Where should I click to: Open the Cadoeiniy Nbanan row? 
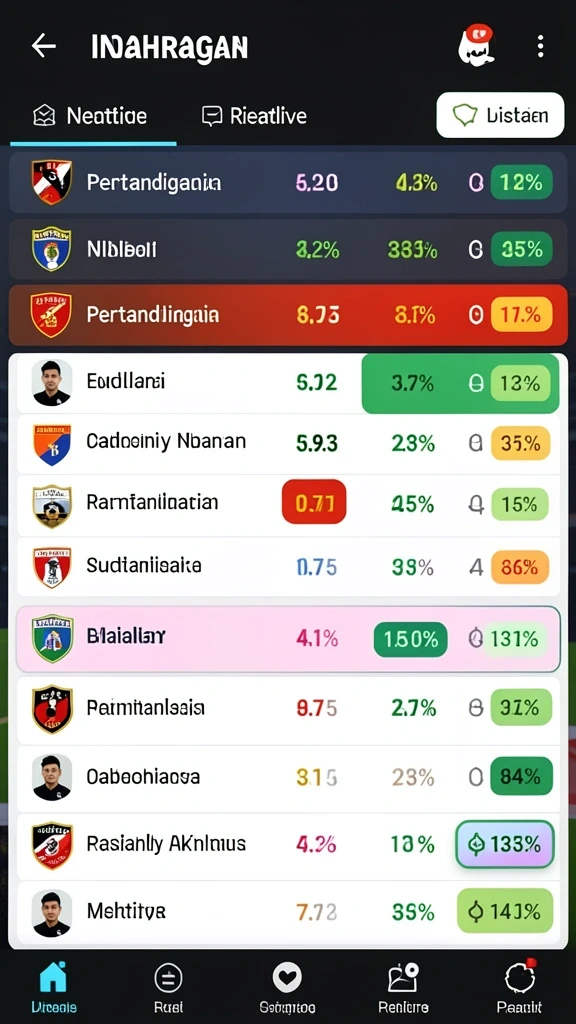(288, 443)
